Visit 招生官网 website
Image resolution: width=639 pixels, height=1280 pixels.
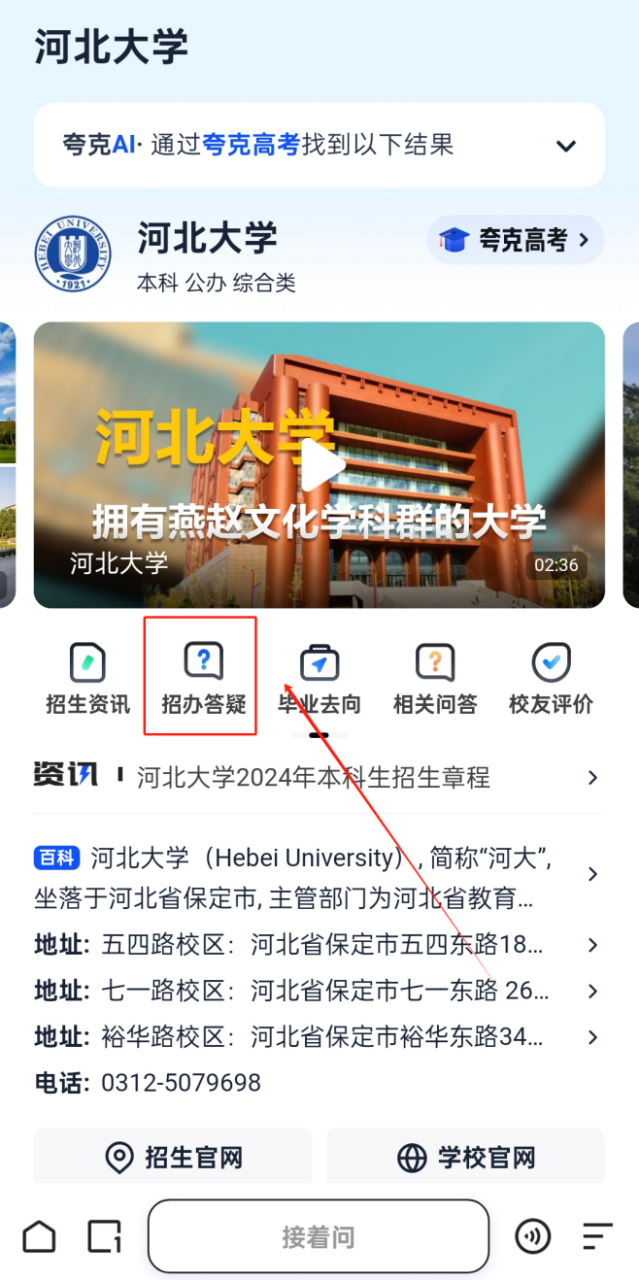tap(173, 1158)
